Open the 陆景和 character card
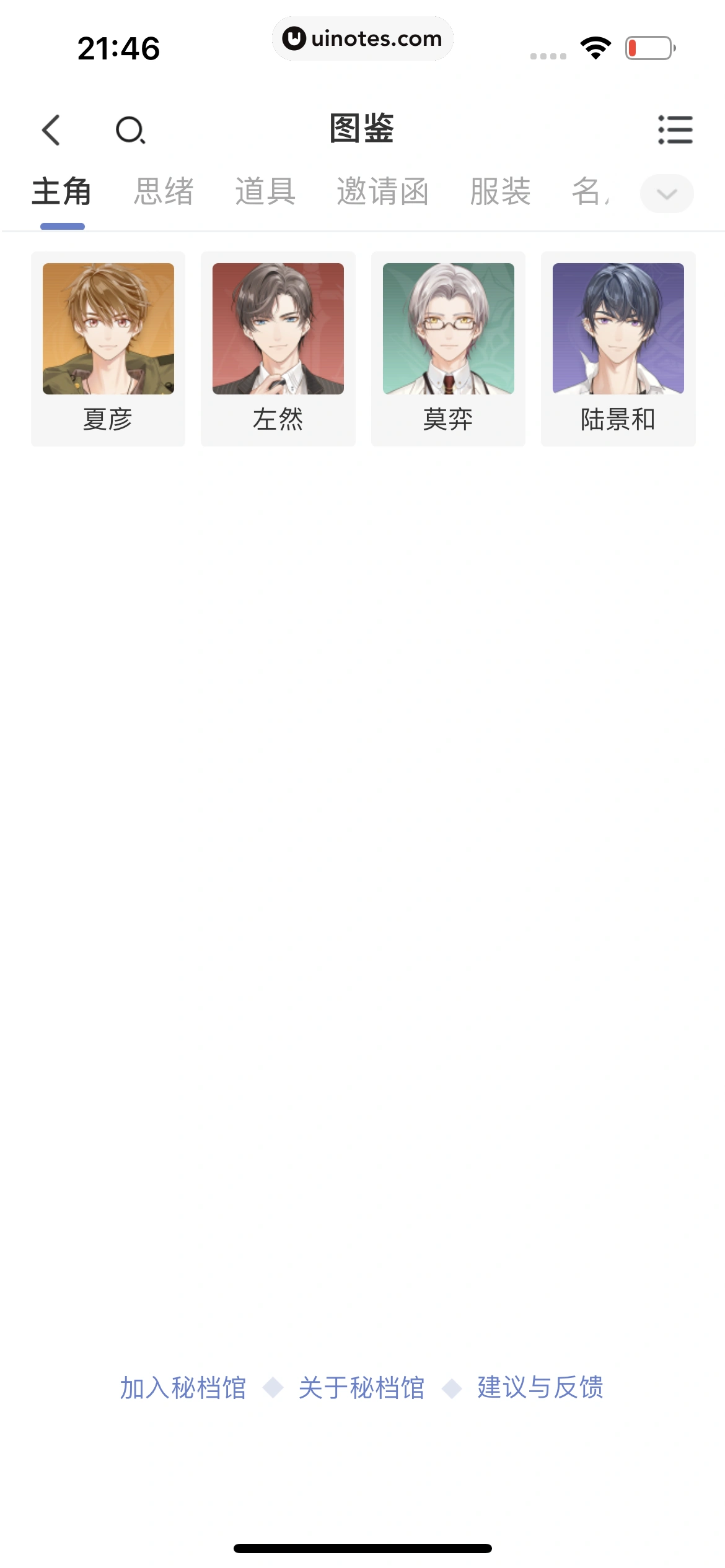This screenshot has height=1568, width=725. point(618,349)
